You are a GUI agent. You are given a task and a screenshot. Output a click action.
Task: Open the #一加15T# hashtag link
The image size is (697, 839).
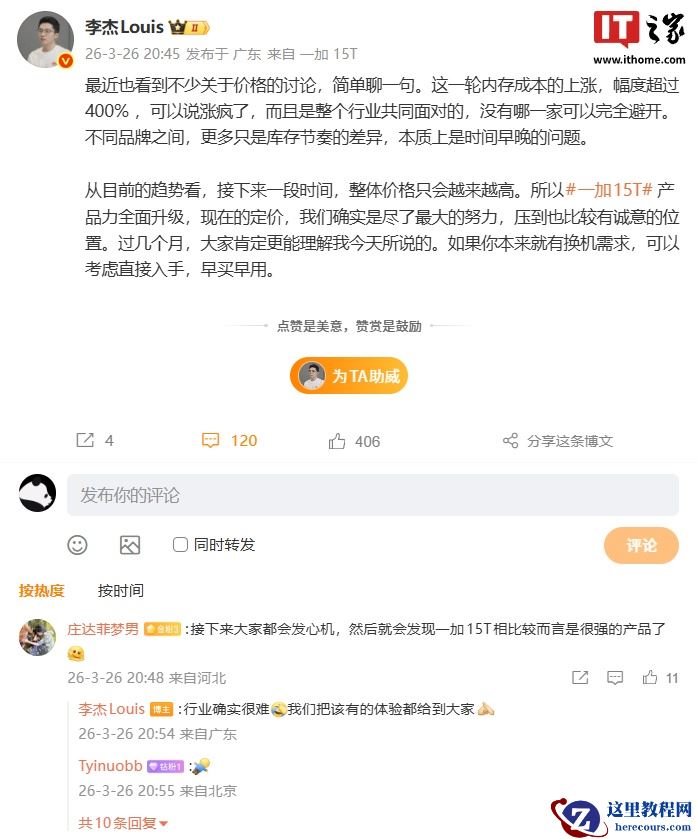coord(609,190)
